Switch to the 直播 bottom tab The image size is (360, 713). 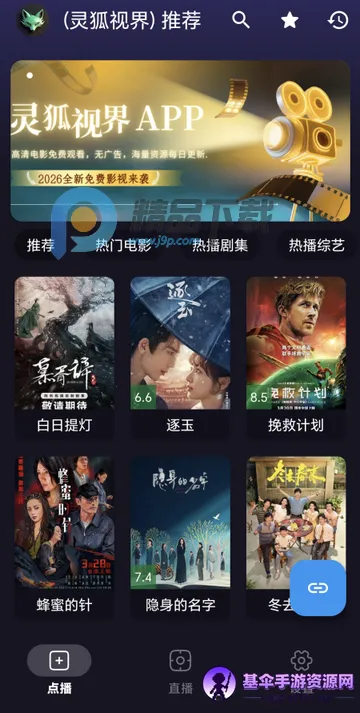(x=180, y=669)
